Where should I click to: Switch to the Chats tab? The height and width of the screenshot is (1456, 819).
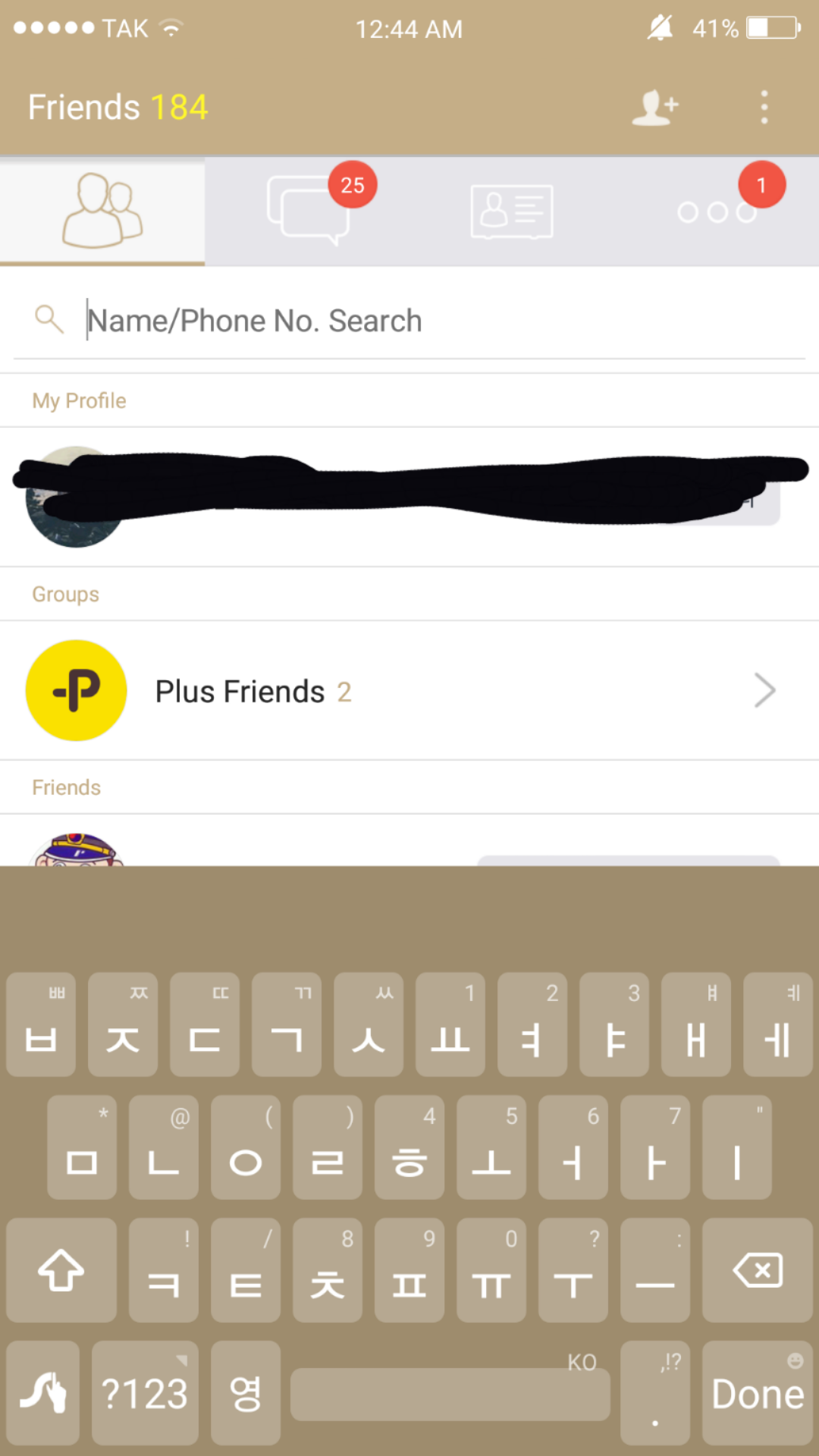[308, 211]
